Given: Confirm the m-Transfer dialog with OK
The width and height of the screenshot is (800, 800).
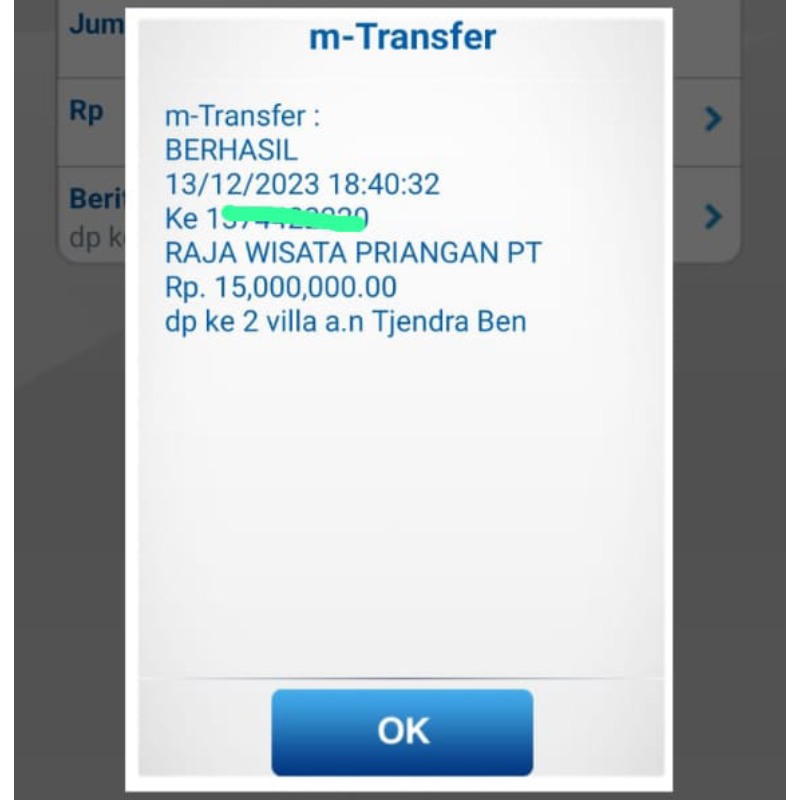Looking at the screenshot, I should click(402, 731).
